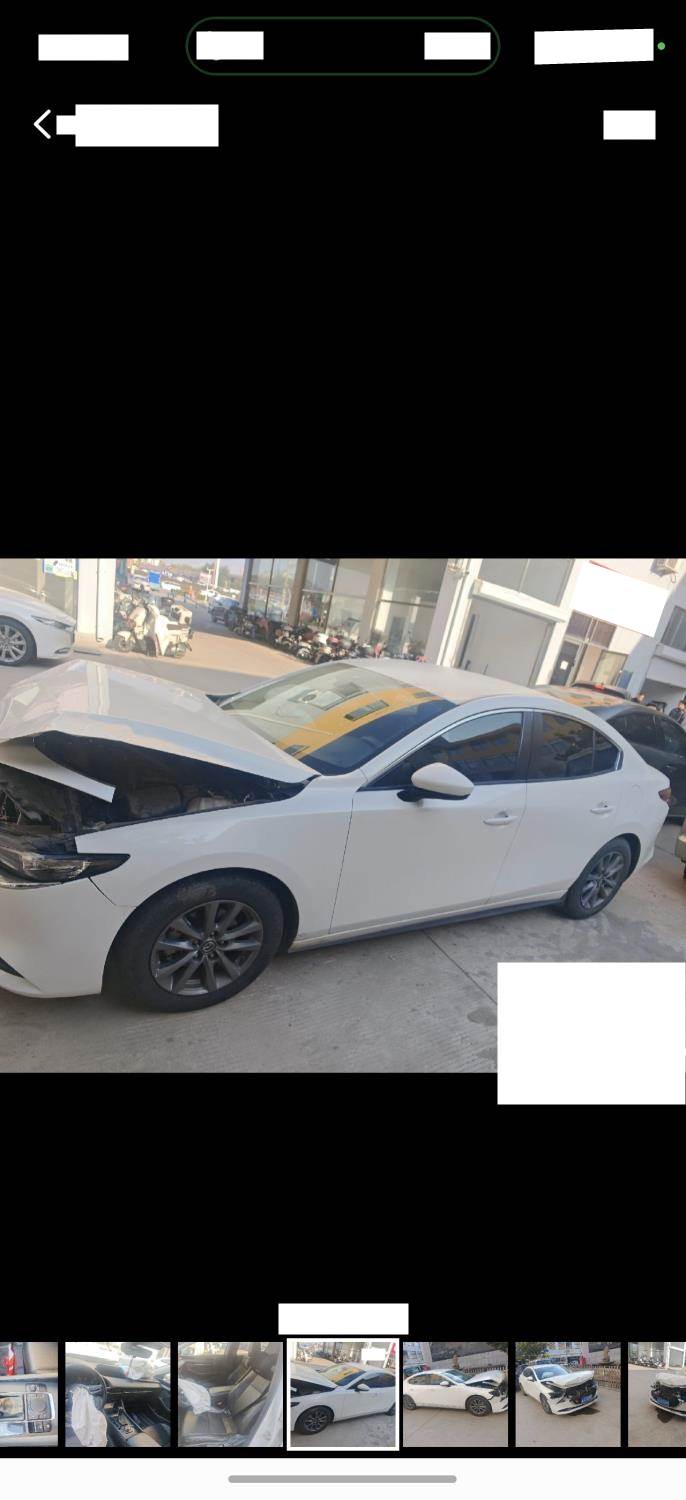Open the steering wheel airbag interior thumbnail

coord(117,1394)
